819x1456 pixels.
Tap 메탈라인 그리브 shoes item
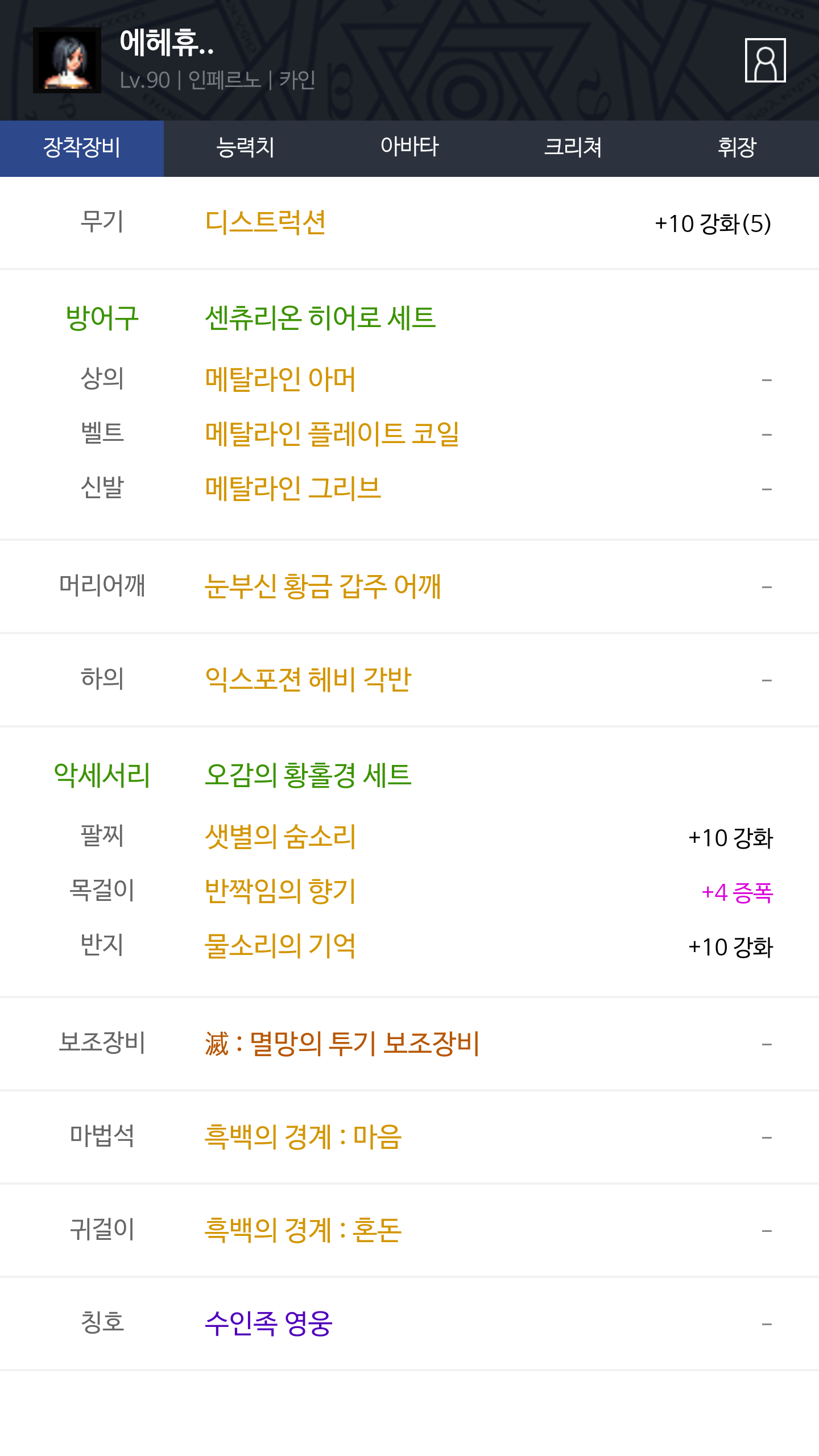tap(292, 488)
